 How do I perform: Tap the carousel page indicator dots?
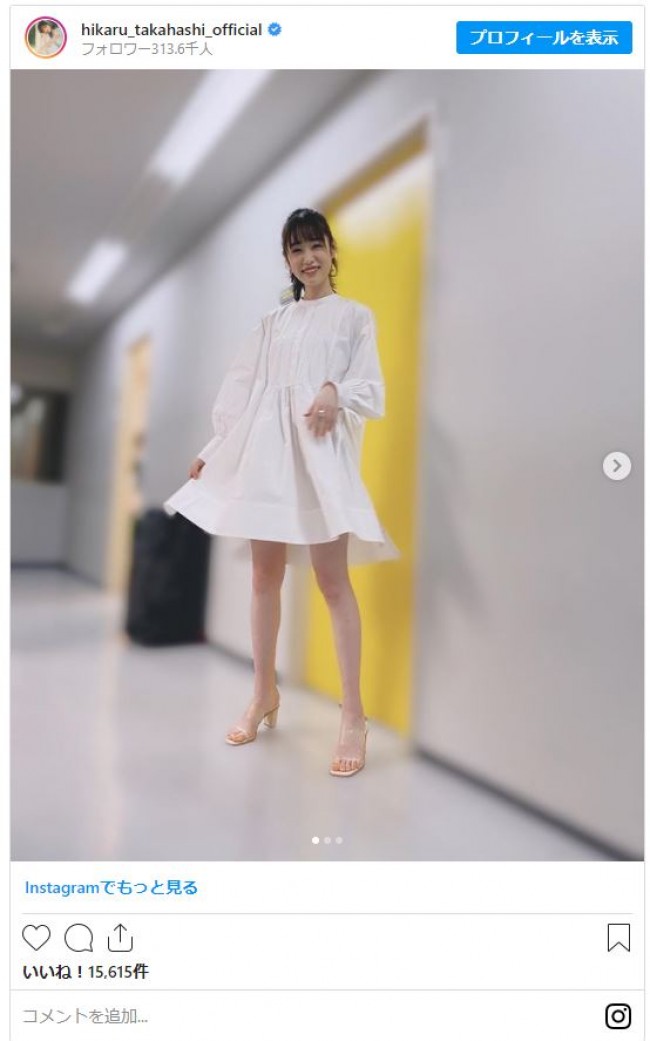click(x=327, y=840)
